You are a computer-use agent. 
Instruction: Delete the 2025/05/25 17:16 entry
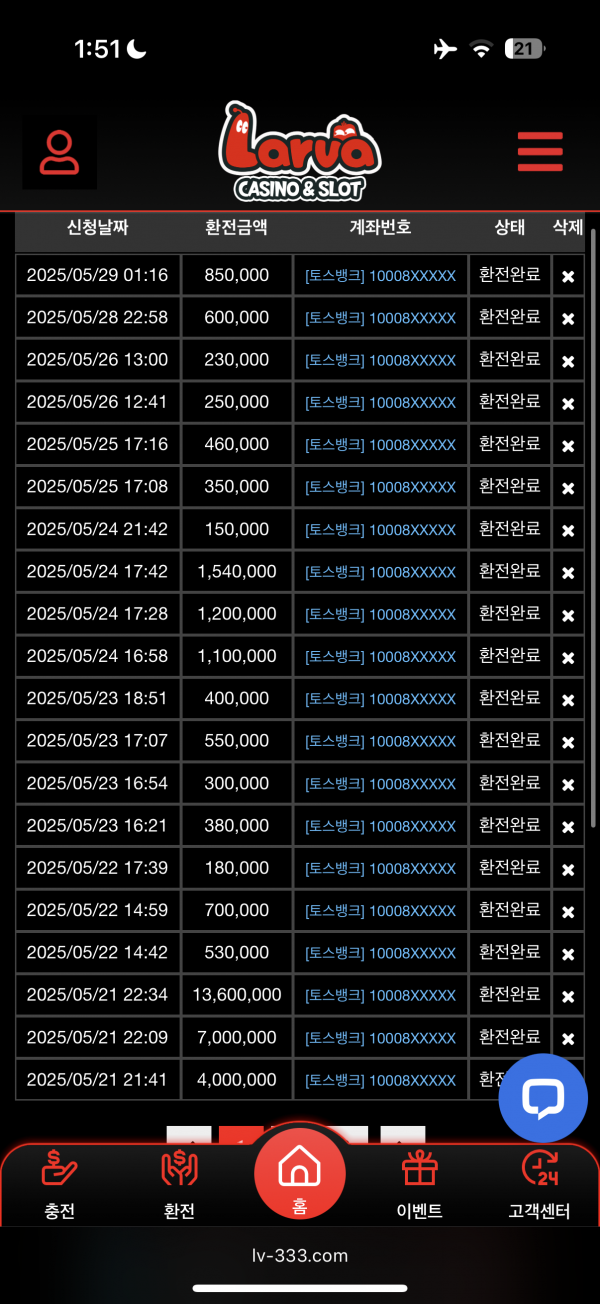click(x=568, y=445)
